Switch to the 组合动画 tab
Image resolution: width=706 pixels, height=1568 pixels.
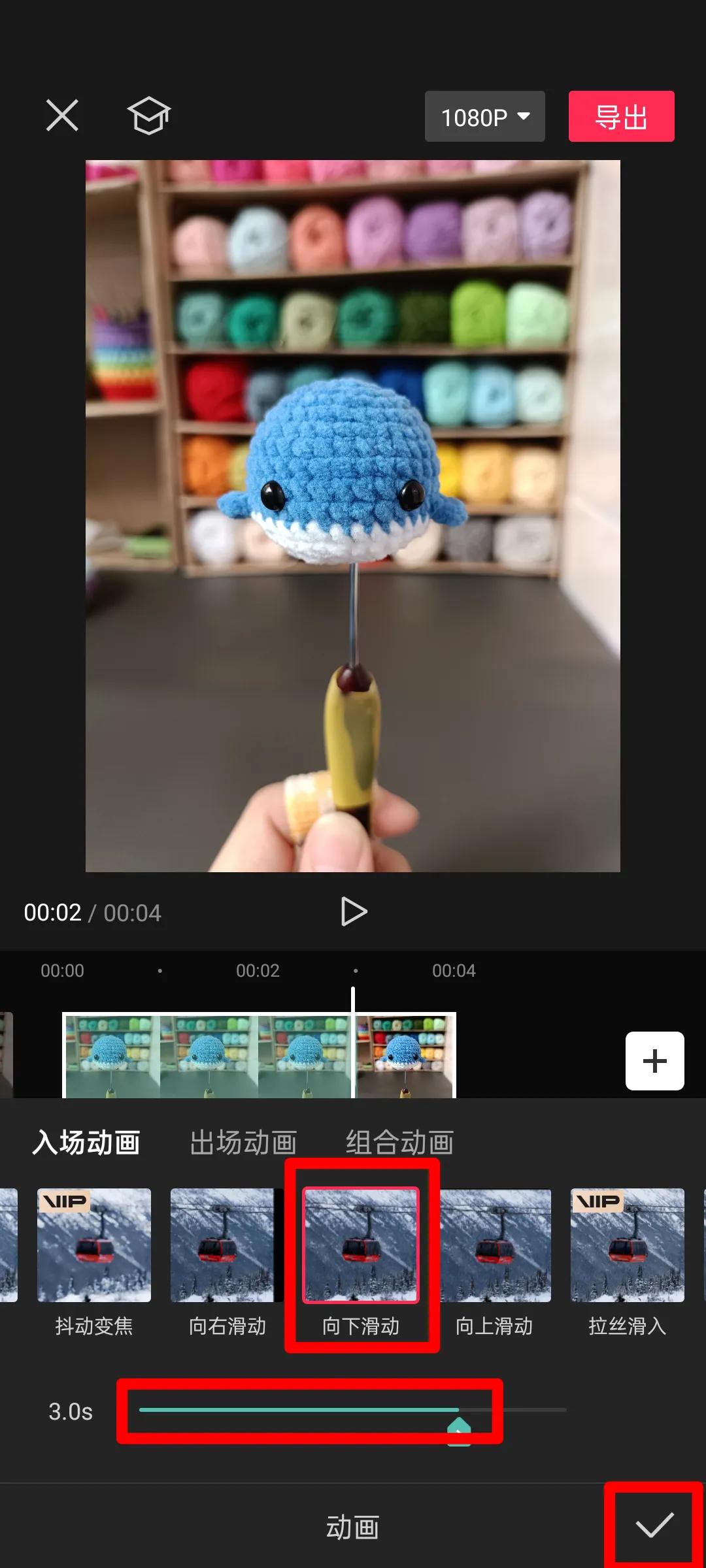point(400,1142)
